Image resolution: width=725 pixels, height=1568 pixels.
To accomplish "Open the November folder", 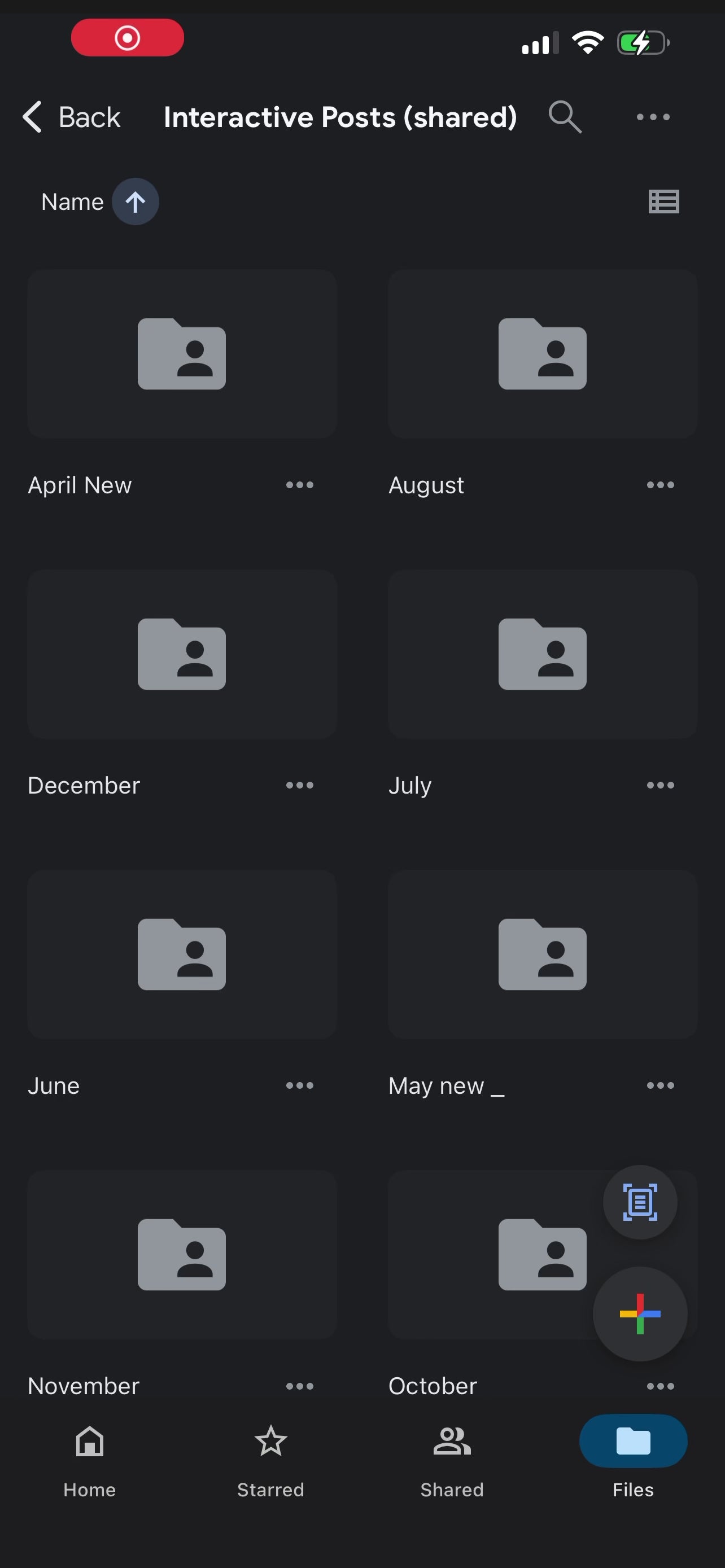I will coord(182,1255).
